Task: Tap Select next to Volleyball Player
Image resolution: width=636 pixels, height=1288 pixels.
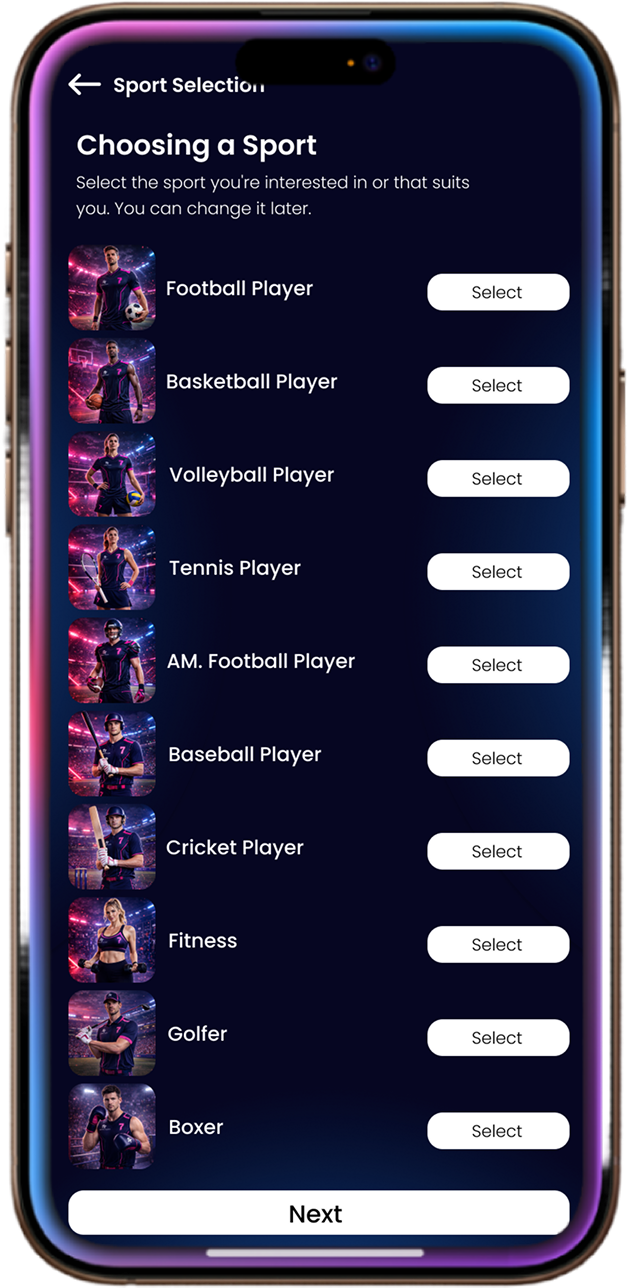Action: click(498, 478)
